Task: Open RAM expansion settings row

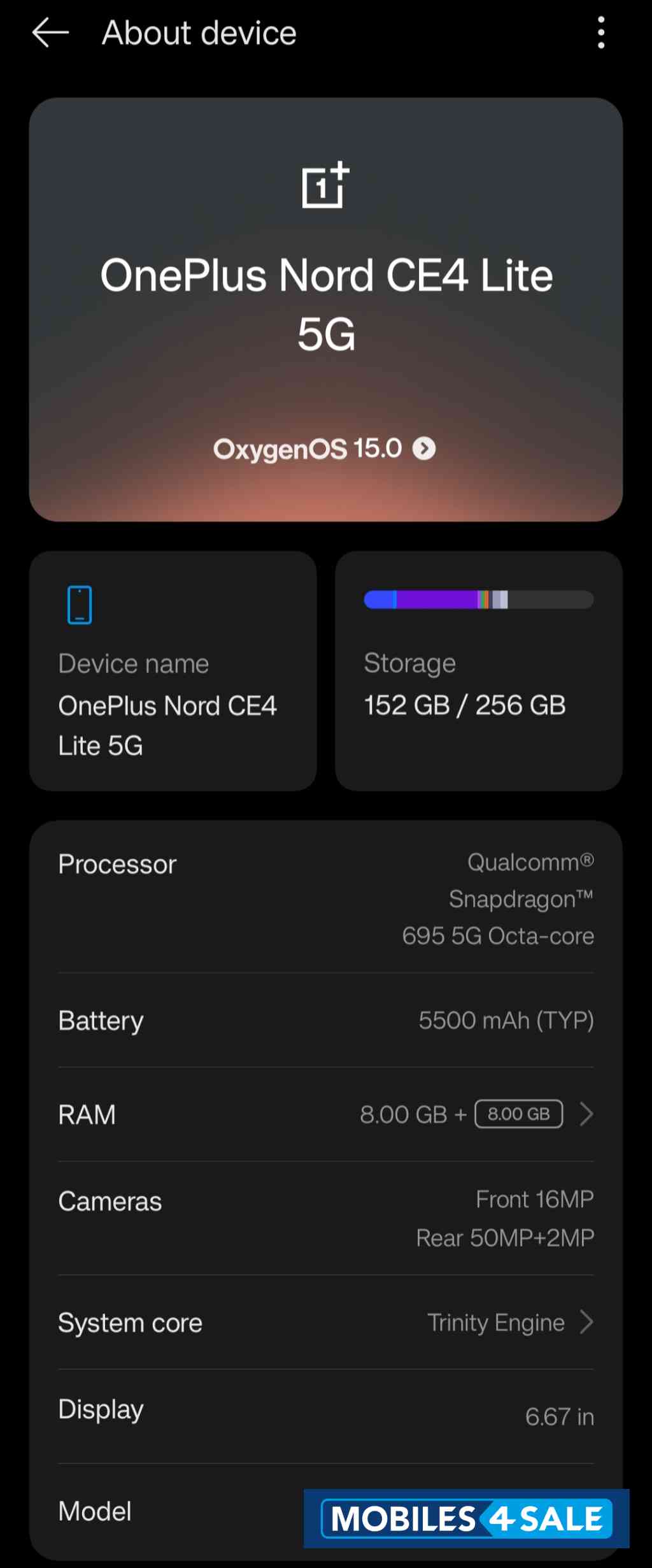Action: point(325,1114)
